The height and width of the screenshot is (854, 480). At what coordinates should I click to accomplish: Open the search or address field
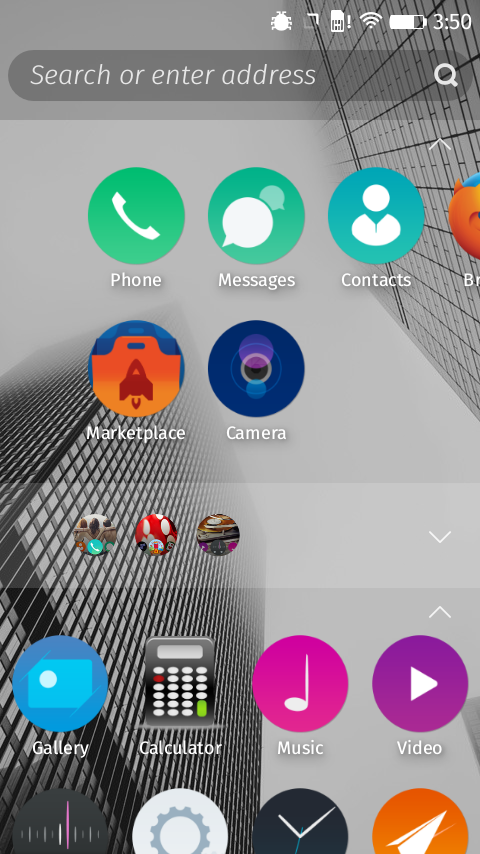pos(240,75)
